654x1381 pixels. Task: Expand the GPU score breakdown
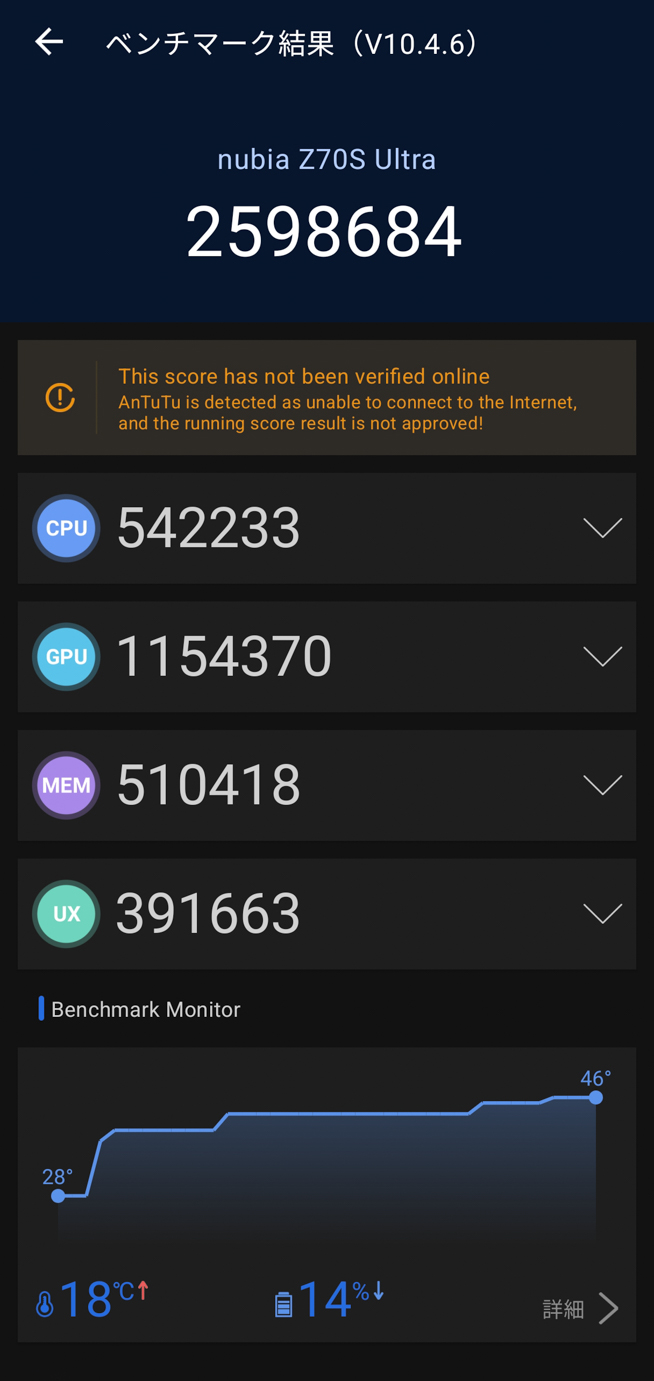coord(602,656)
